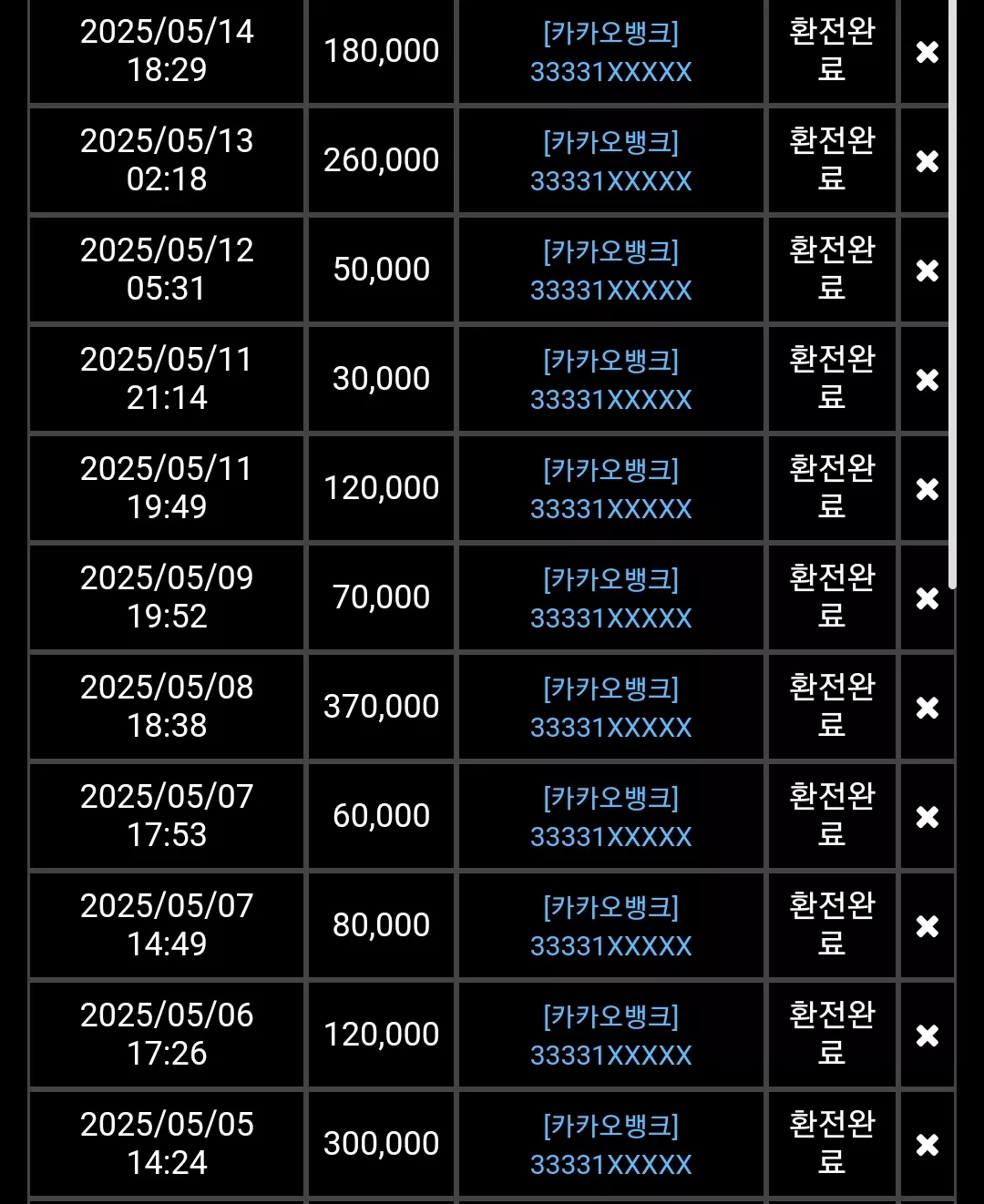984x1204 pixels.
Task: Delete the 2025/05/07 14:49 80,000 record
Action: [928, 926]
